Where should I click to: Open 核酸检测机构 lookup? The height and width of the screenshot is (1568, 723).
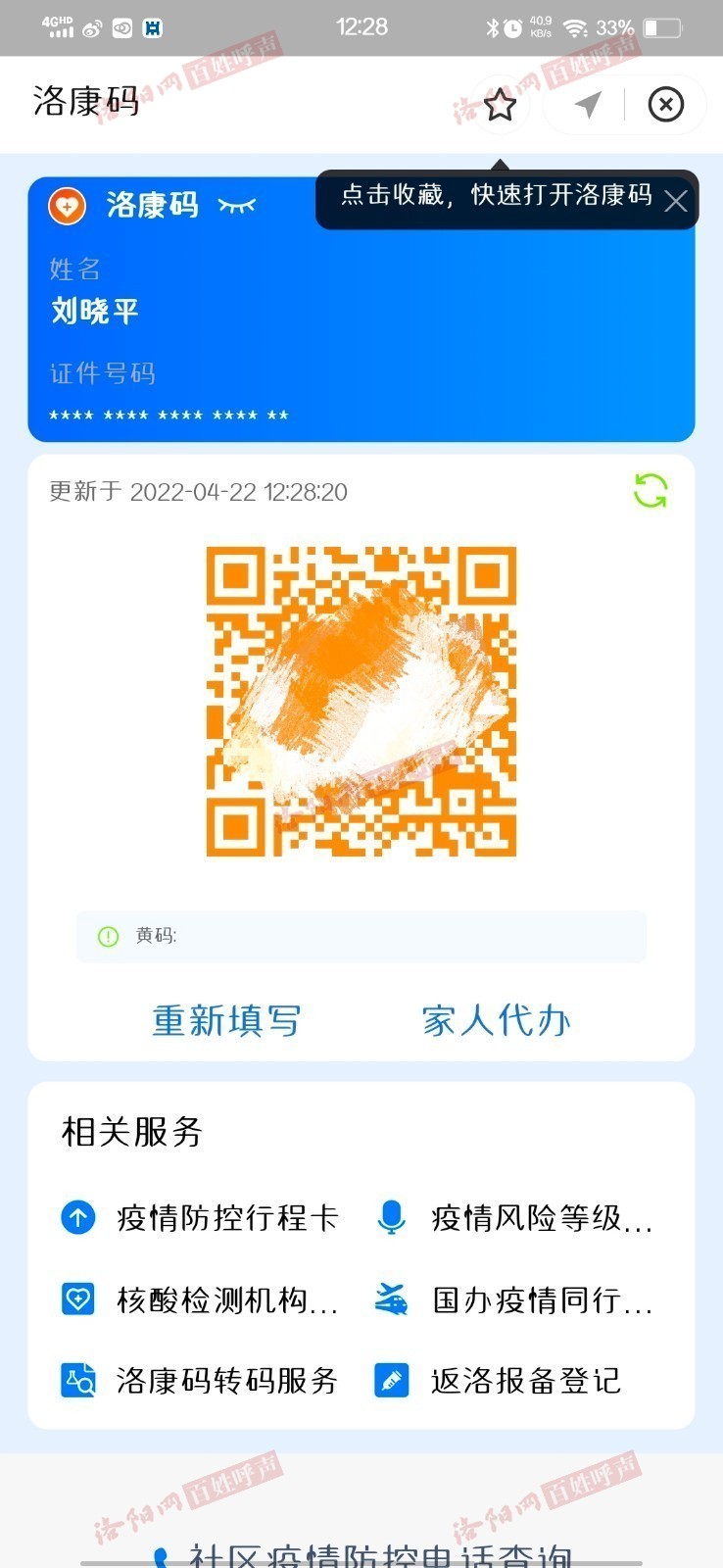[200, 1299]
